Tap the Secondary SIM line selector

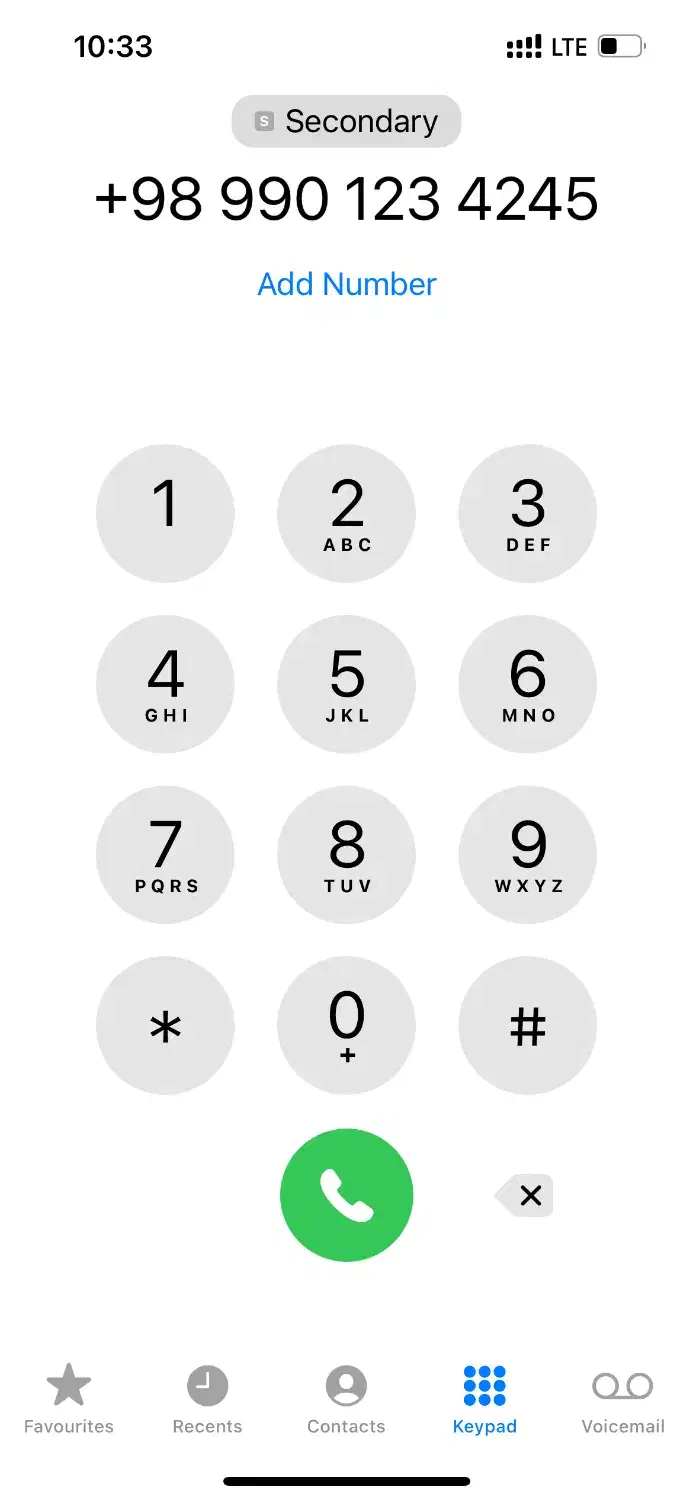pos(346,122)
